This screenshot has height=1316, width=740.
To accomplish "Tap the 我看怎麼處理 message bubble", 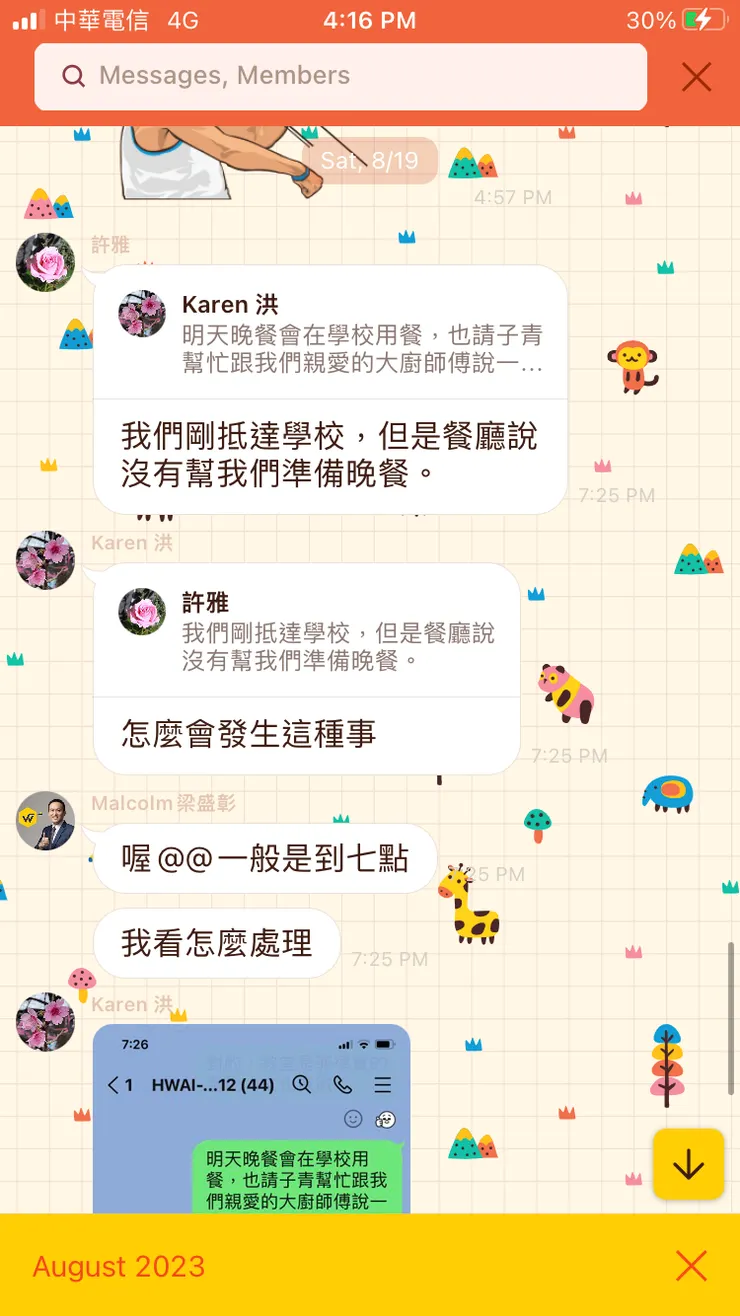I will click(217, 943).
